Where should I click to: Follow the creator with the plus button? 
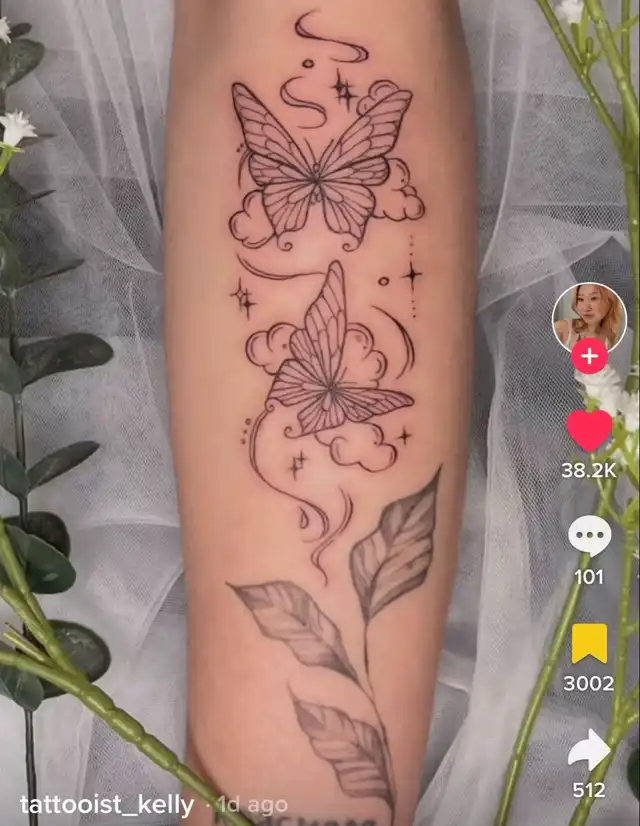click(x=589, y=356)
